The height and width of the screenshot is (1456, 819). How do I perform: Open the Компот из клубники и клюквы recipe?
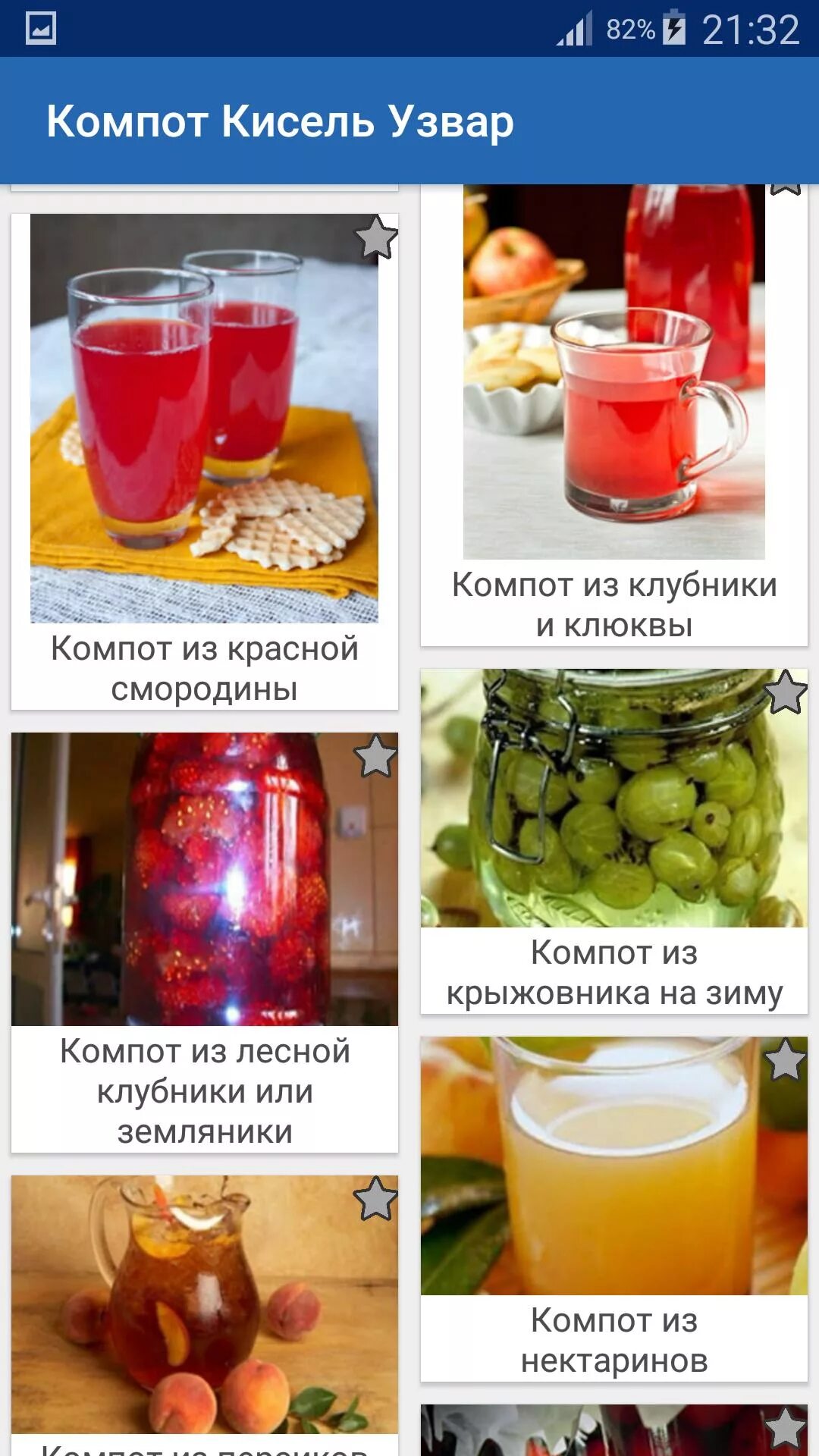[x=614, y=415]
